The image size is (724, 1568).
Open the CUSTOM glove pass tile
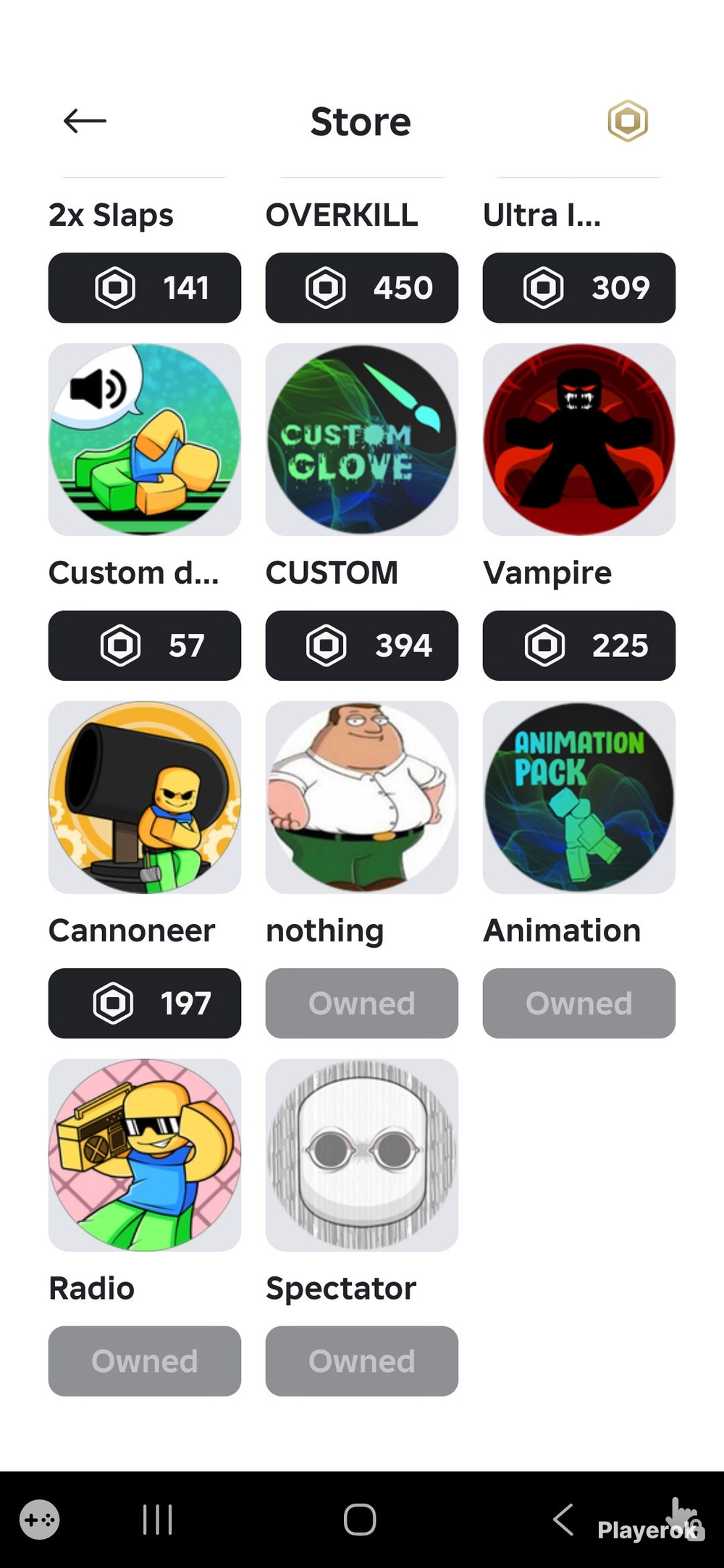pos(361,439)
